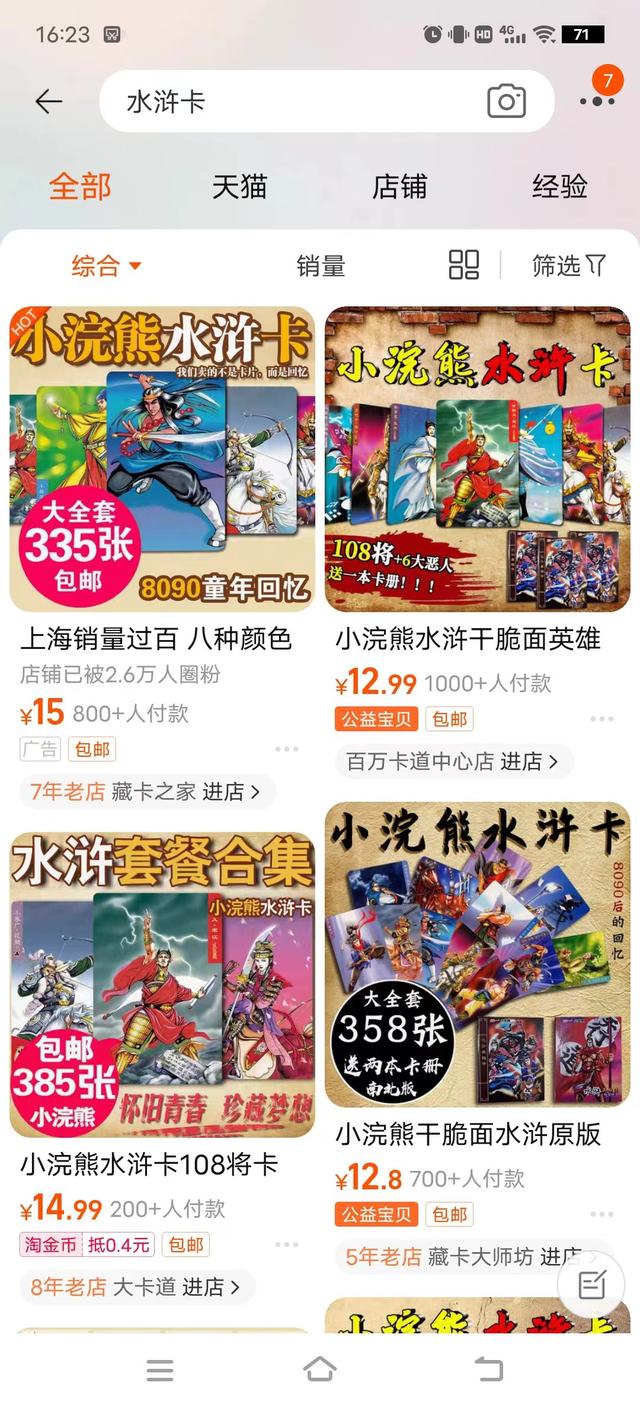This screenshot has height=1408, width=640.
Task: Open 小浣熊水浒卡108将卡 product card
Action: pyautogui.click(x=162, y=985)
